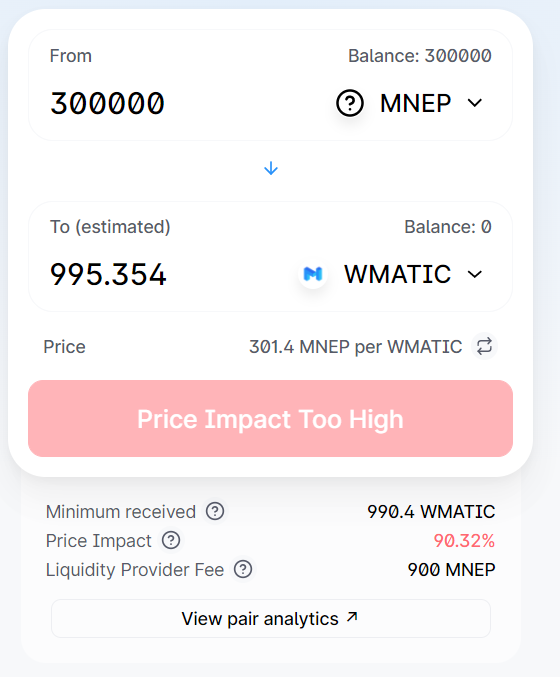The image size is (560, 677).
Task: Open View pair analytics link
Action: click(271, 618)
